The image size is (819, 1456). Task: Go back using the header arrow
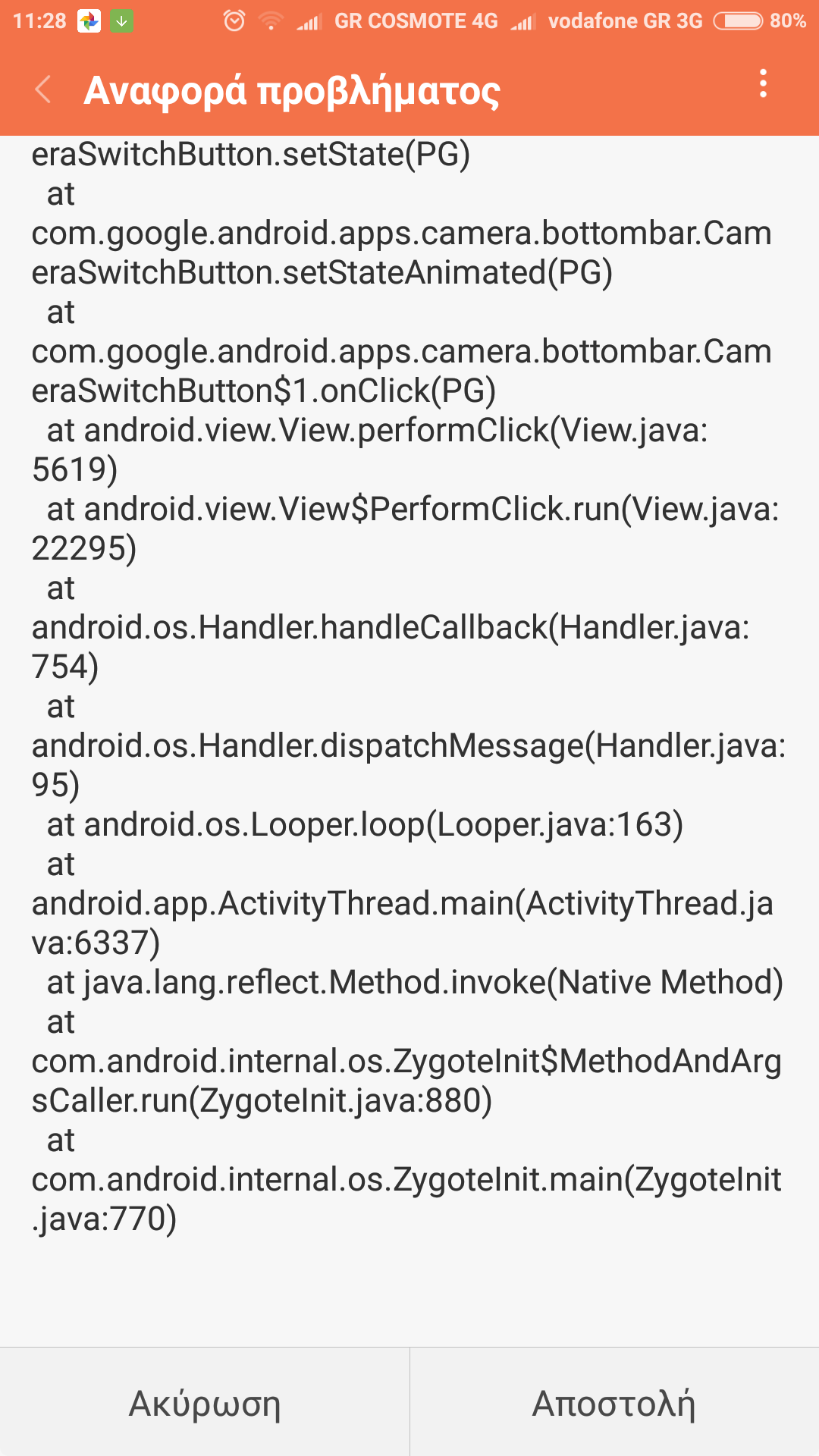point(44,89)
